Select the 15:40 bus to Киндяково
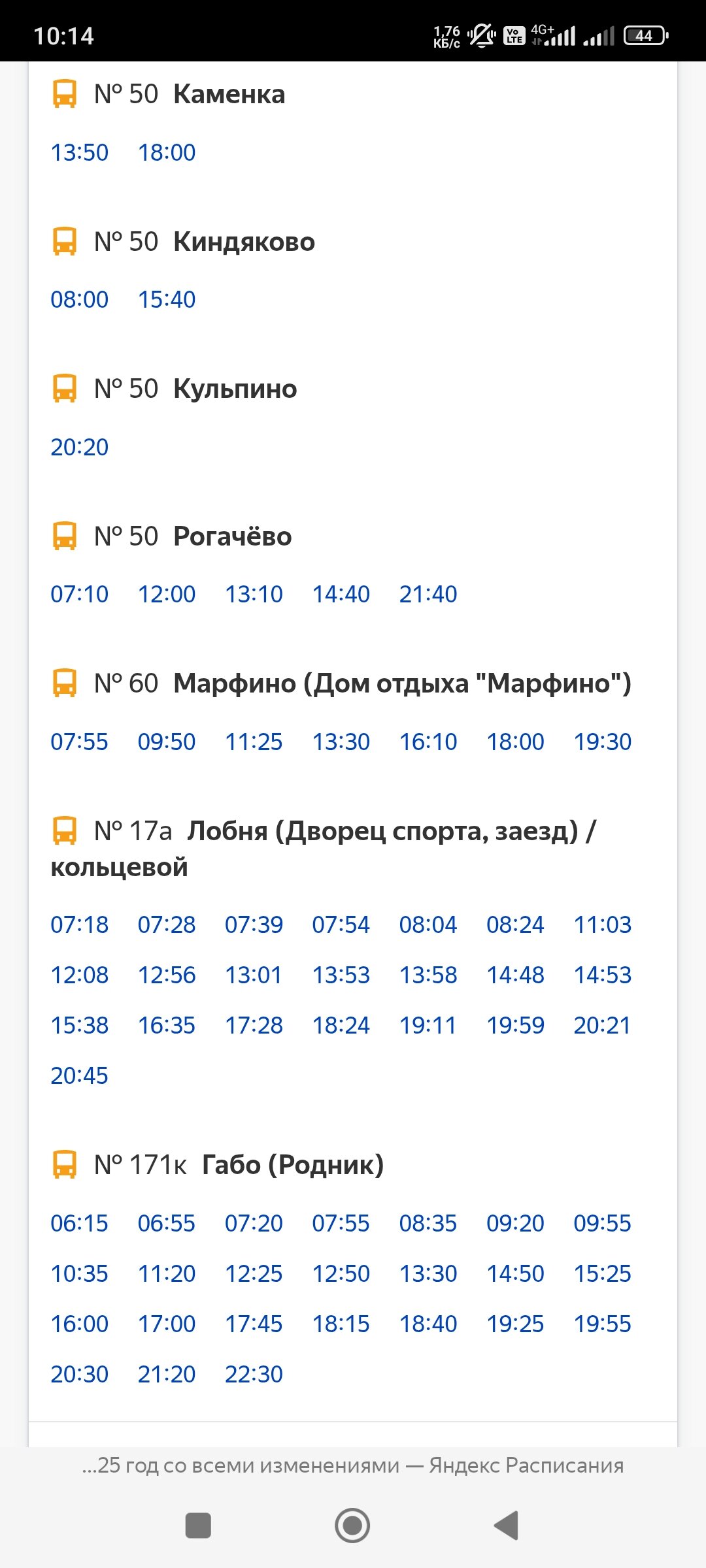Viewport: 706px width, 1568px height. tap(167, 299)
